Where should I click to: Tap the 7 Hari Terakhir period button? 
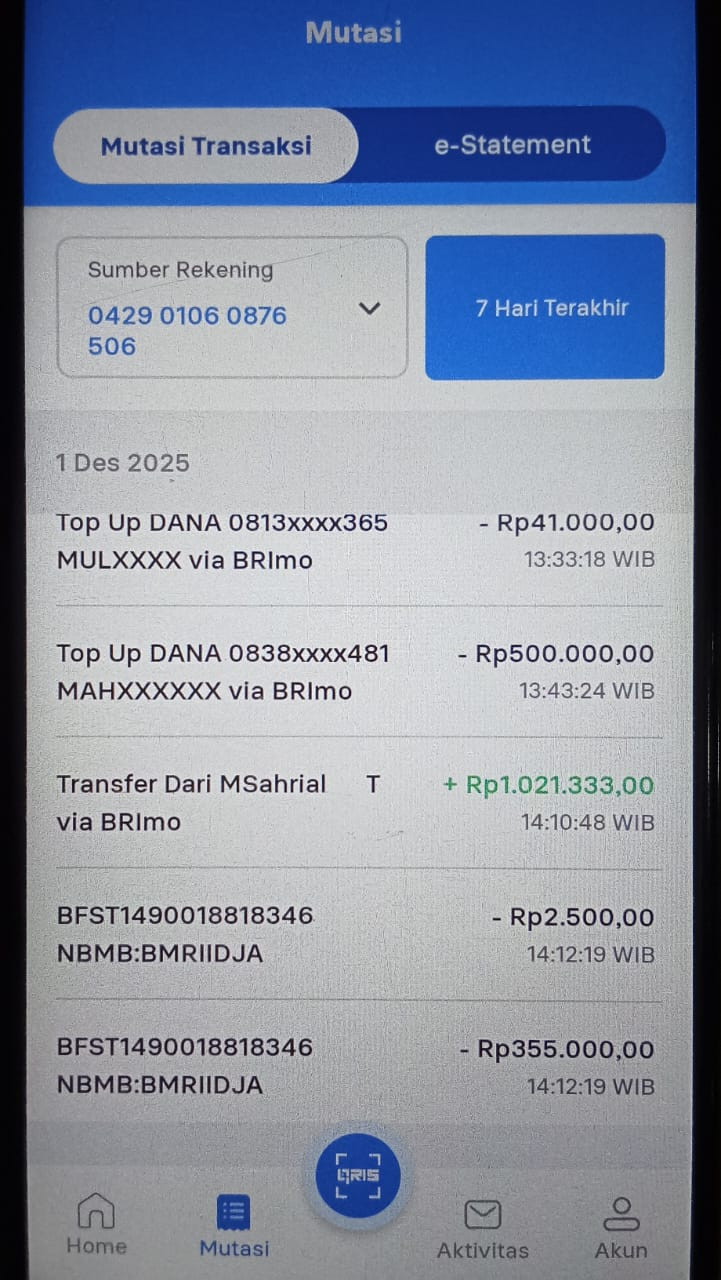(x=545, y=308)
